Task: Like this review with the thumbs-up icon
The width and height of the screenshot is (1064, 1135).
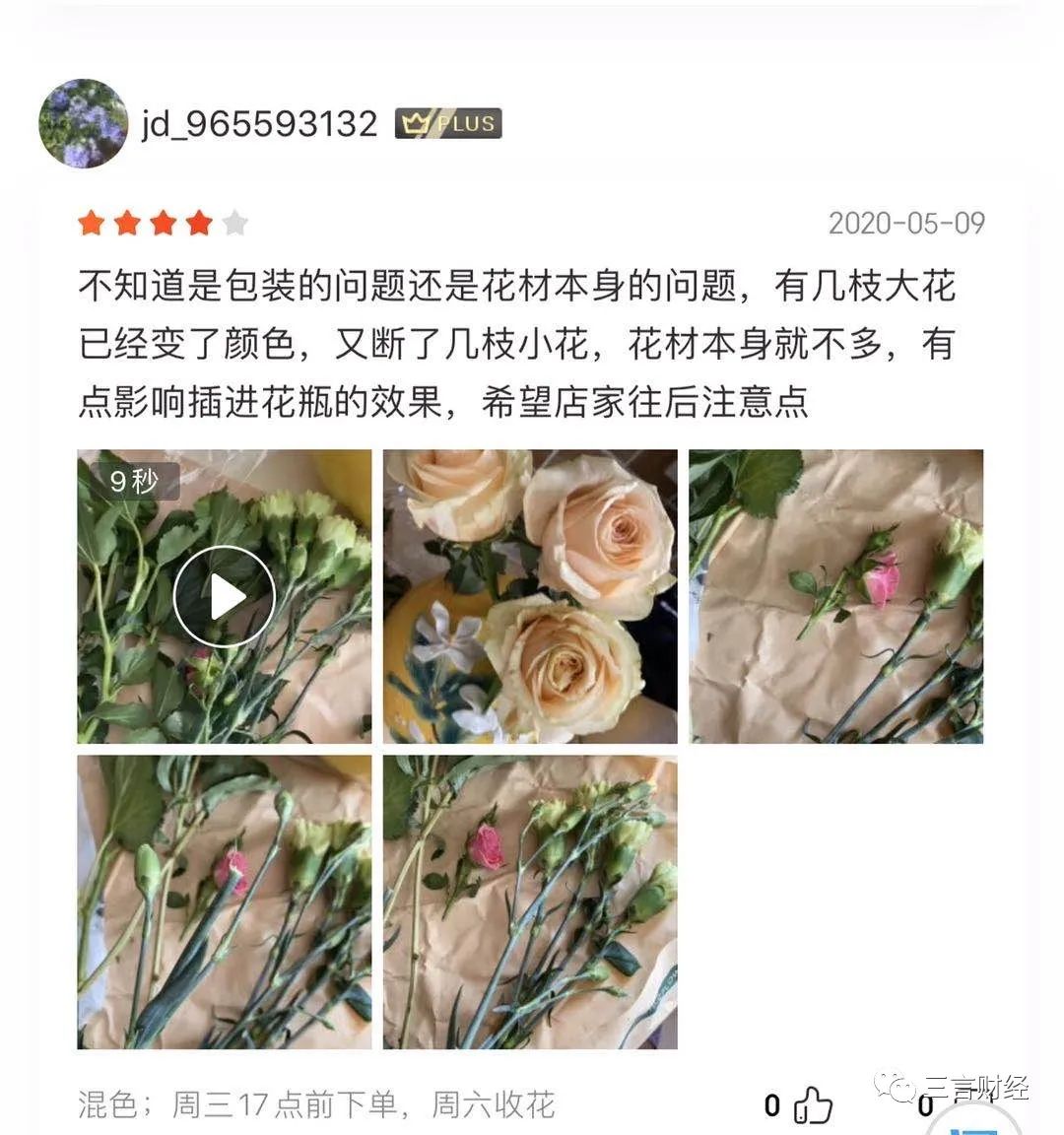Action: [814, 1105]
